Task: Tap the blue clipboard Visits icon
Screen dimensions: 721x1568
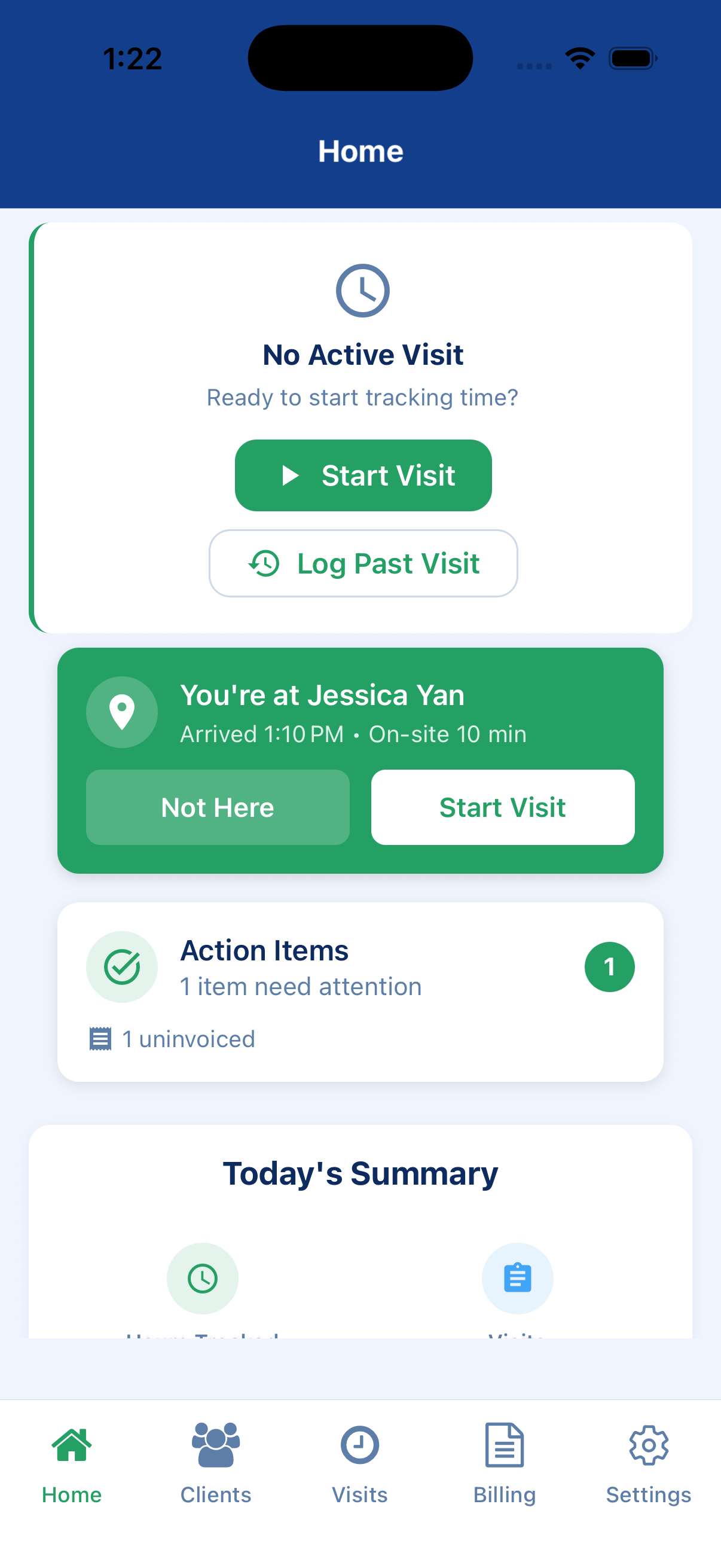Action: (x=518, y=1279)
